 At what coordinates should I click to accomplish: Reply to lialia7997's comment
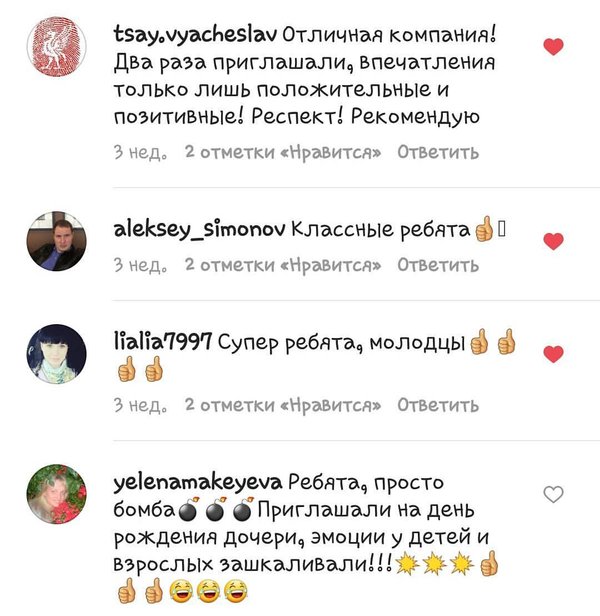coord(437,405)
